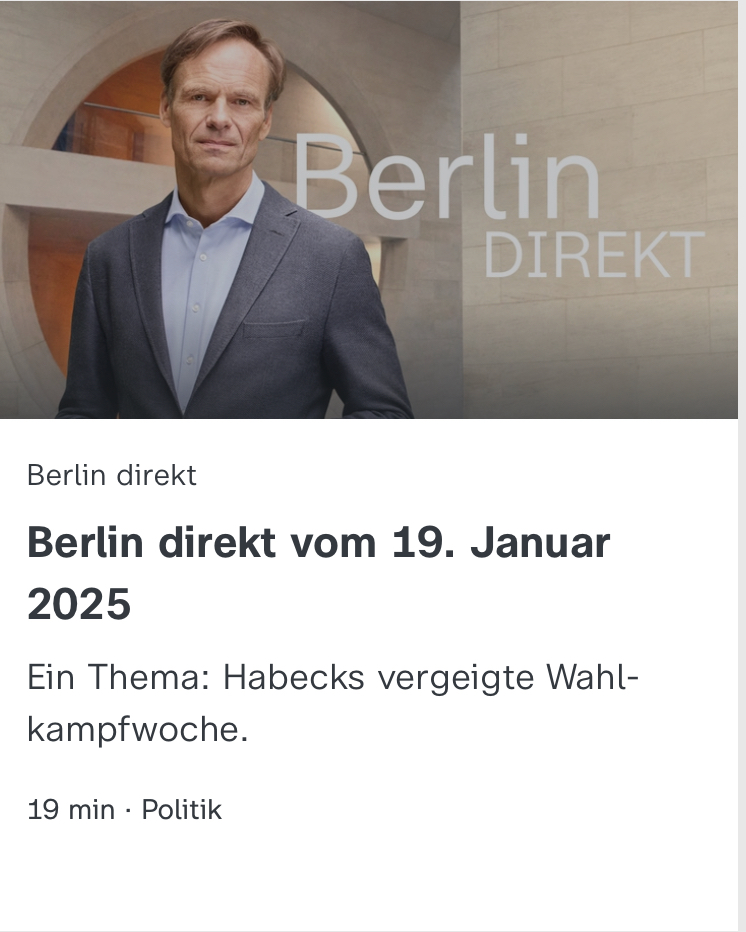Open the Berlin direkt 19. Januar 2025 episode card
The height and width of the screenshot is (932, 746).
(x=318, y=572)
